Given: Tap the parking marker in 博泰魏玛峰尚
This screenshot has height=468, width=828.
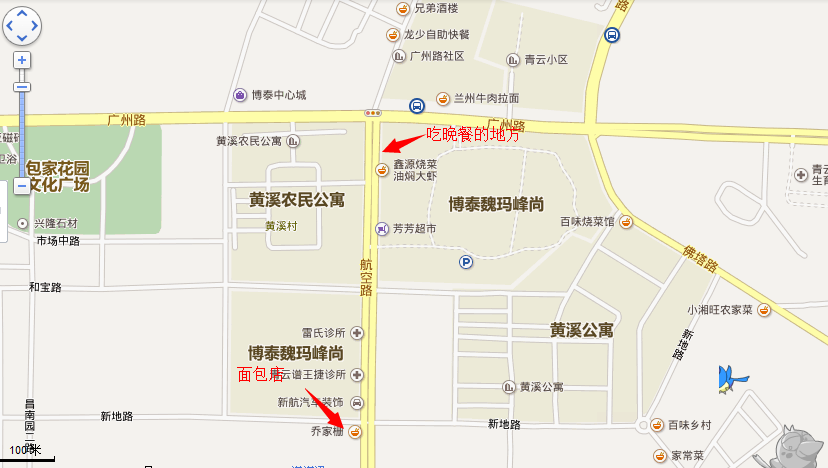Looking at the screenshot, I should [465, 262].
